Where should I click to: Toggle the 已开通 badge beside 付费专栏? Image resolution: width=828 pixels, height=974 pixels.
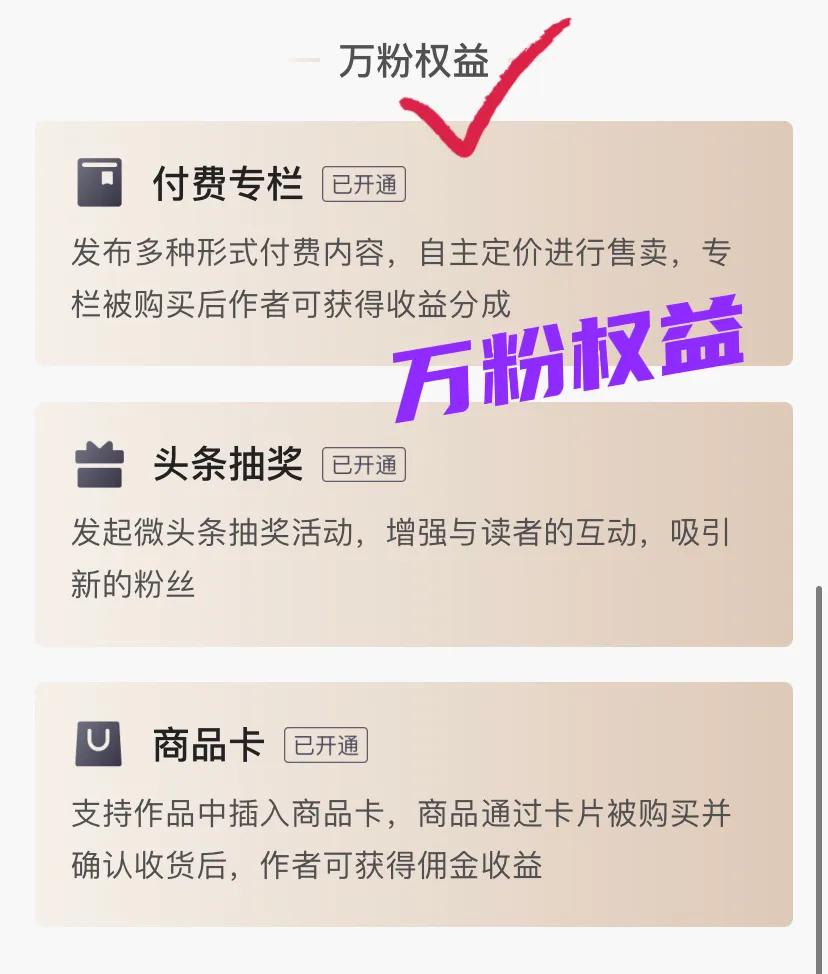[x=363, y=183]
